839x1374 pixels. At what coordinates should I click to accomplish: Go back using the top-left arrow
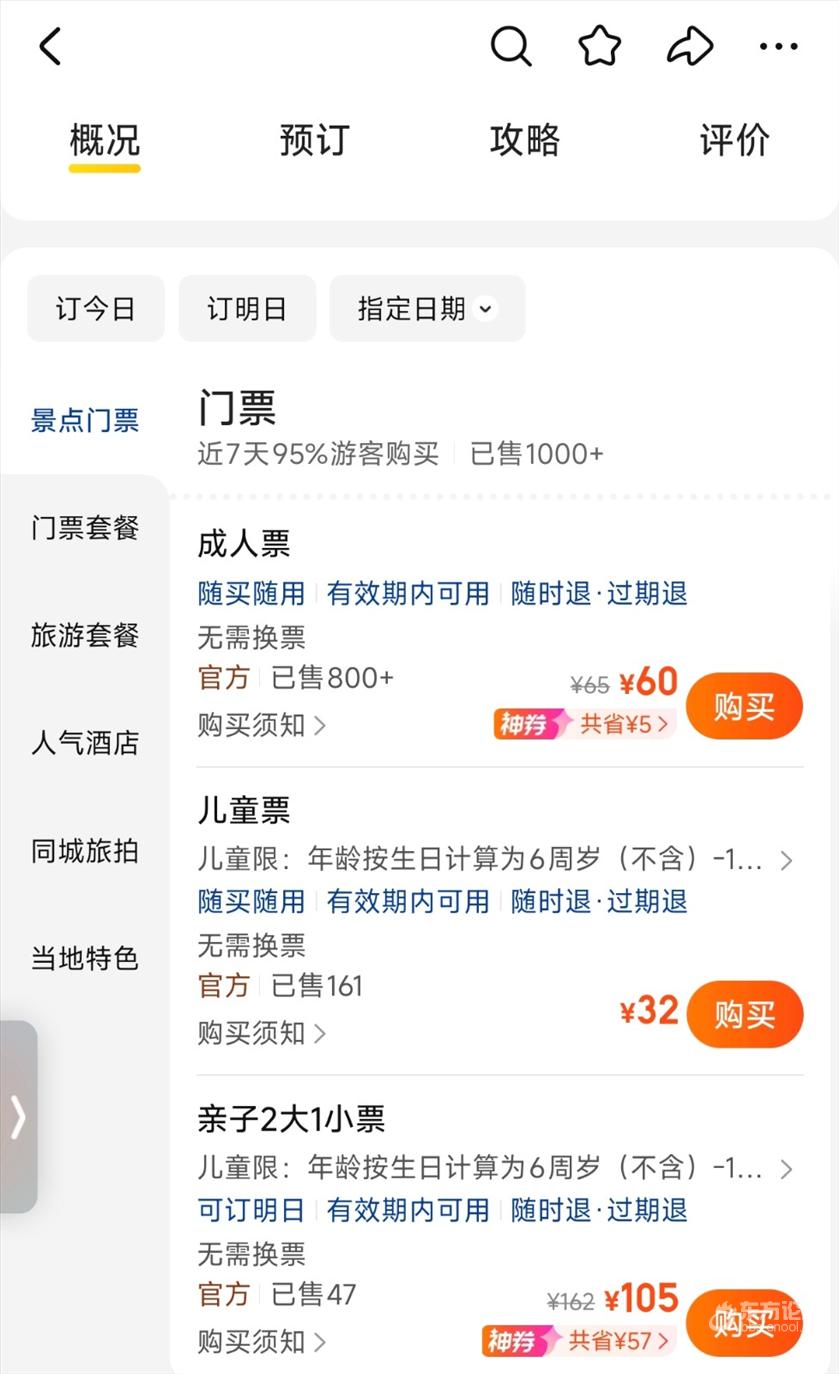coord(50,46)
